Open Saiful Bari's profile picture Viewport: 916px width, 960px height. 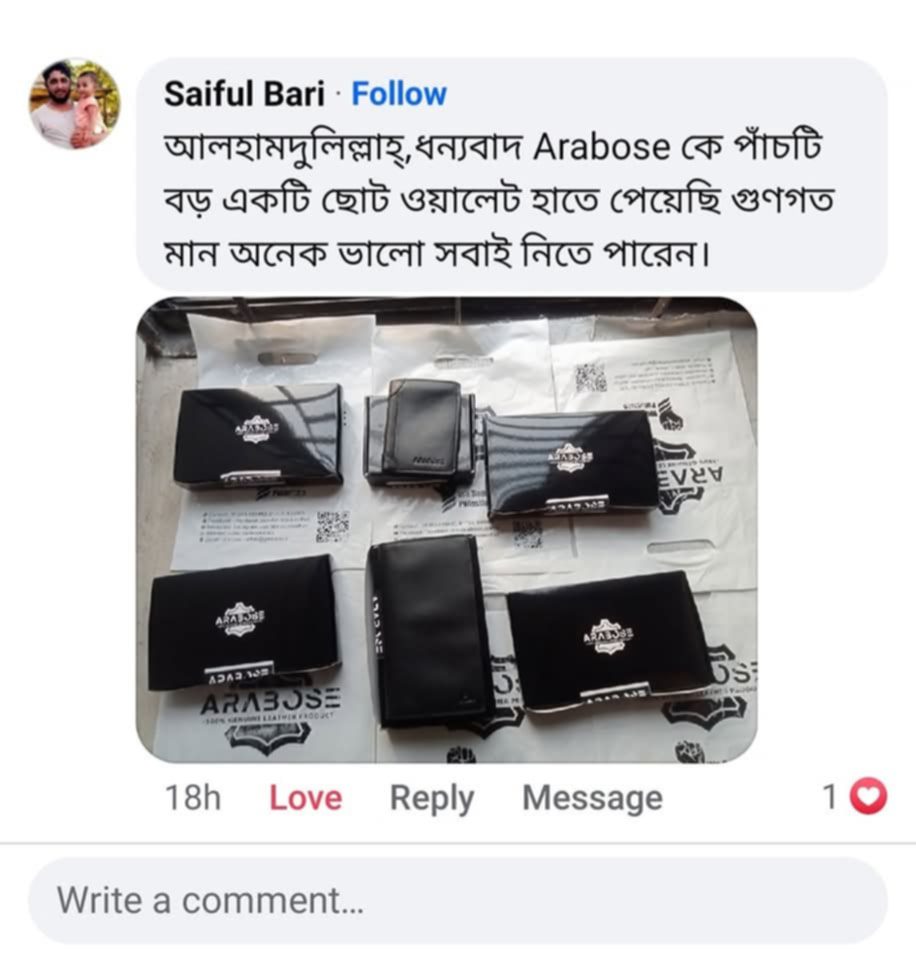[x=74, y=104]
